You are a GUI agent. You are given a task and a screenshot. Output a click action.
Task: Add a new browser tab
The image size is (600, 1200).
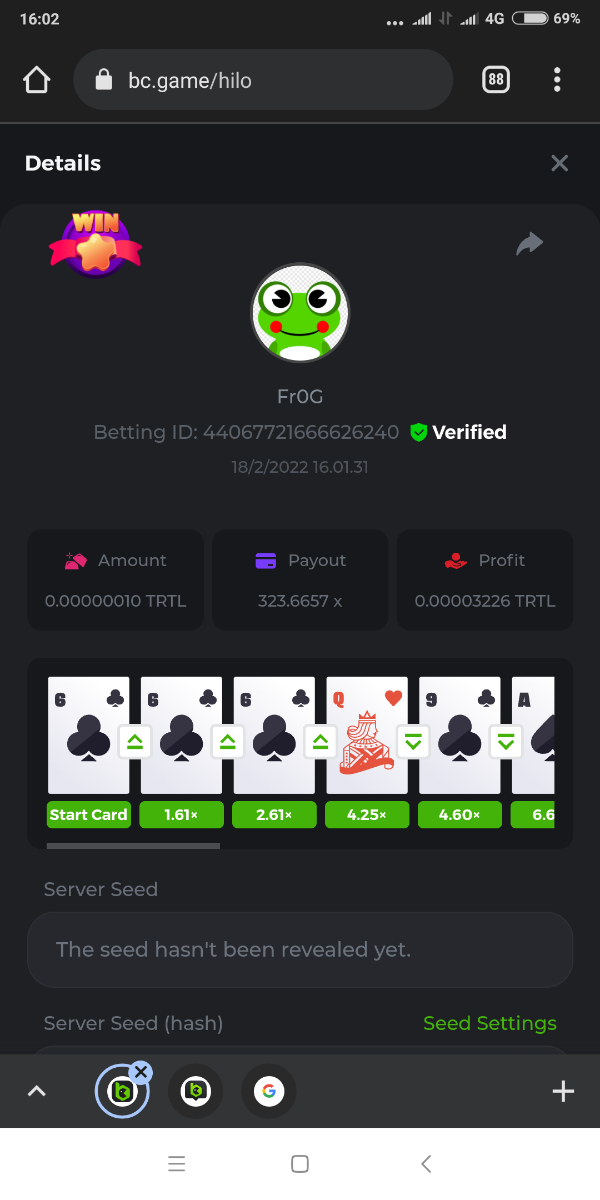click(x=563, y=1091)
